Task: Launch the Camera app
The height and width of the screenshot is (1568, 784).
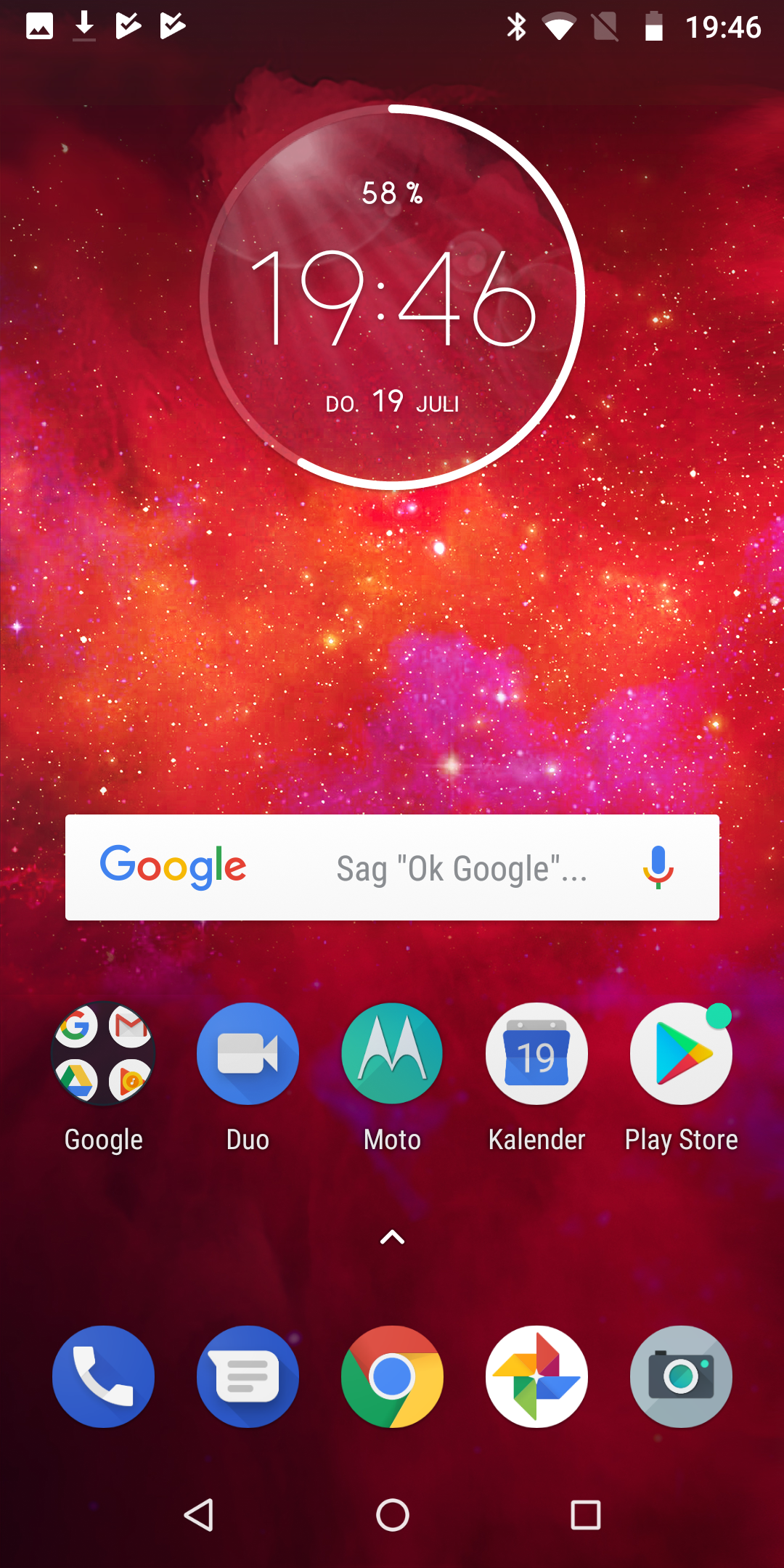Action: point(681,1377)
